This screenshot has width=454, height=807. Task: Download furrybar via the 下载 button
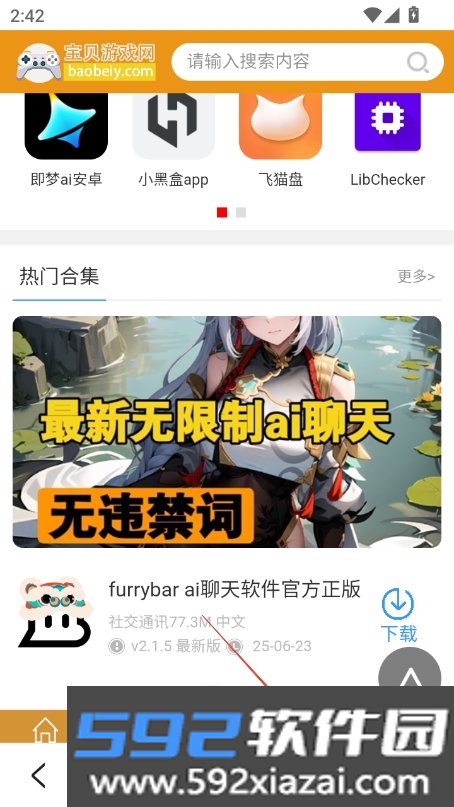coord(398,616)
